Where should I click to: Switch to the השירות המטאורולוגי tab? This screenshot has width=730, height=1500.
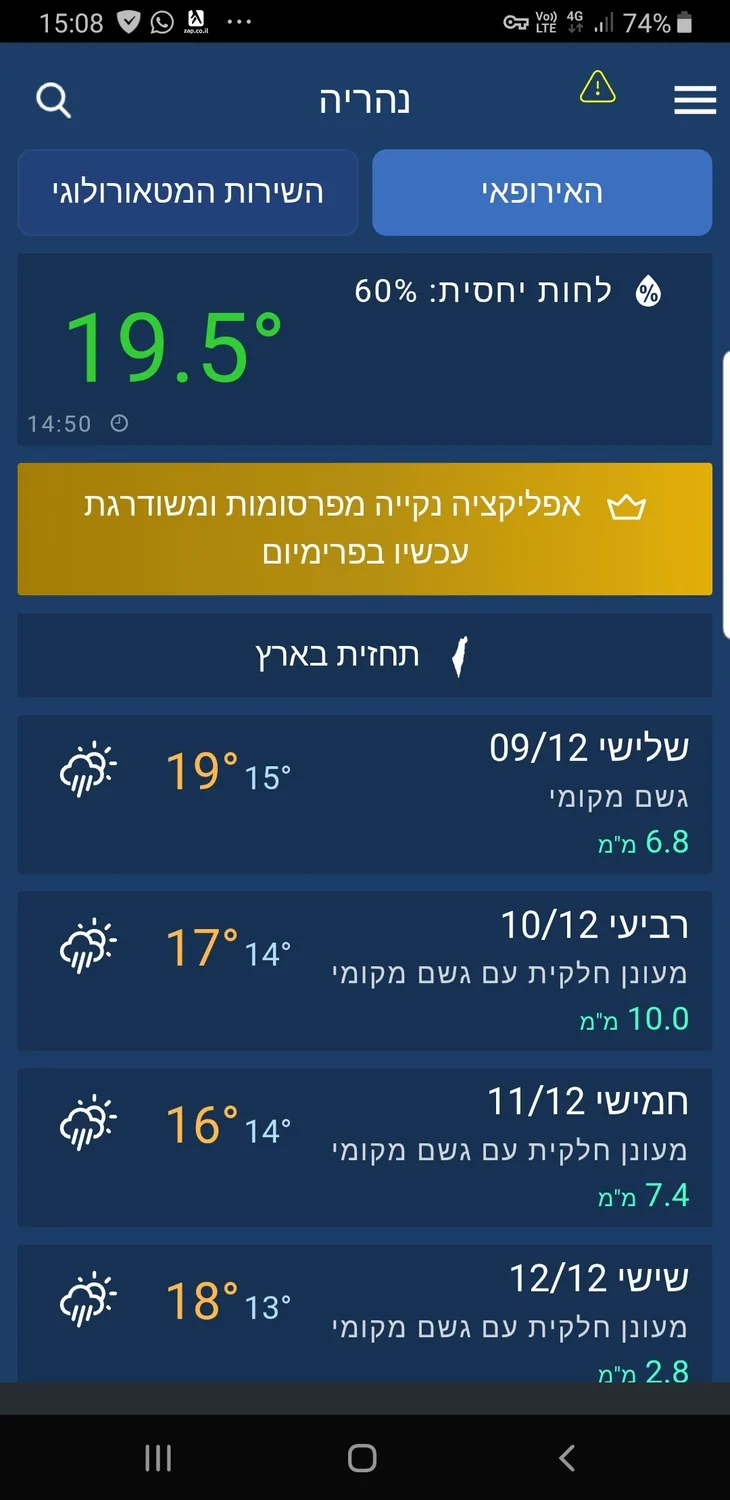(x=188, y=193)
